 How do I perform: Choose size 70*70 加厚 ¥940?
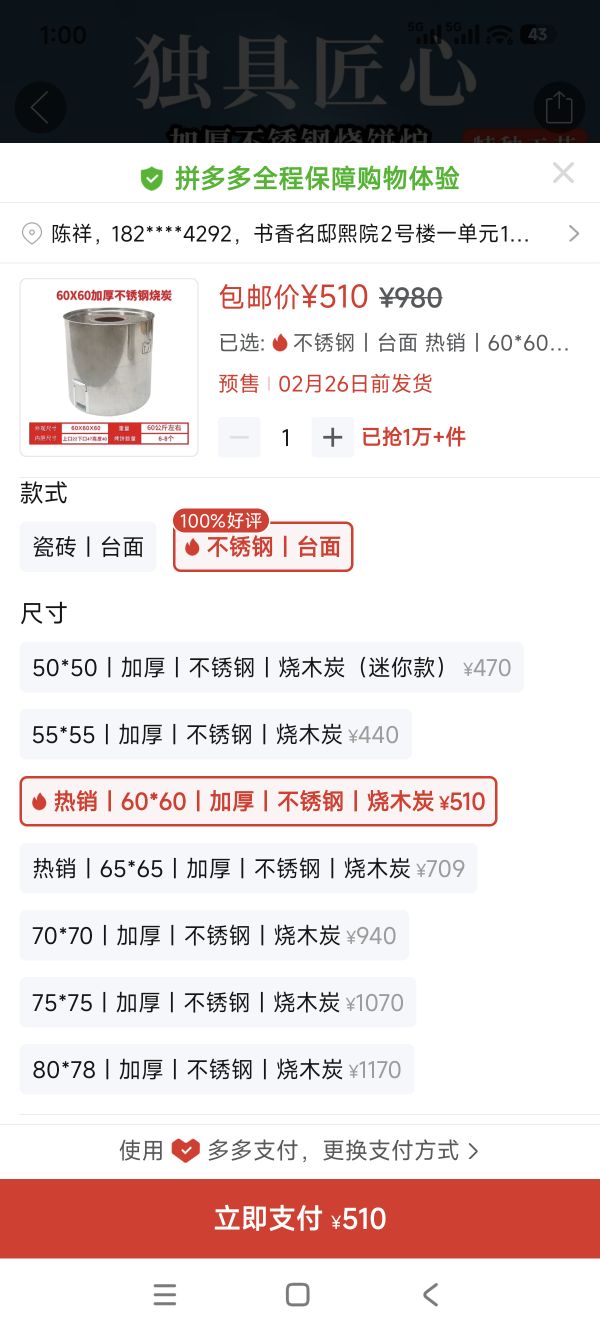(x=214, y=935)
